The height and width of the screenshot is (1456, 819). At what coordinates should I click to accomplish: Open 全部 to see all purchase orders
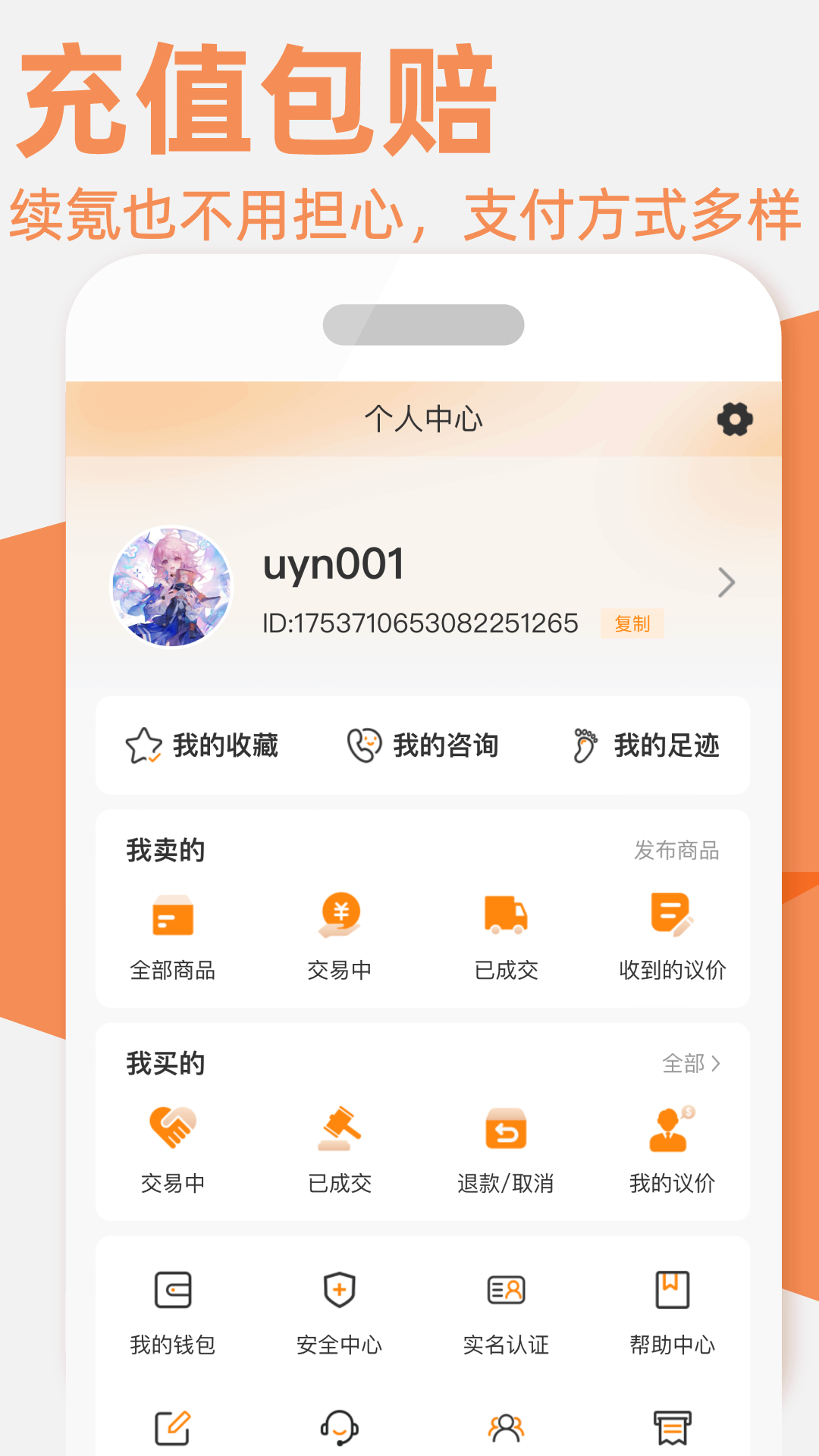[x=689, y=1064]
